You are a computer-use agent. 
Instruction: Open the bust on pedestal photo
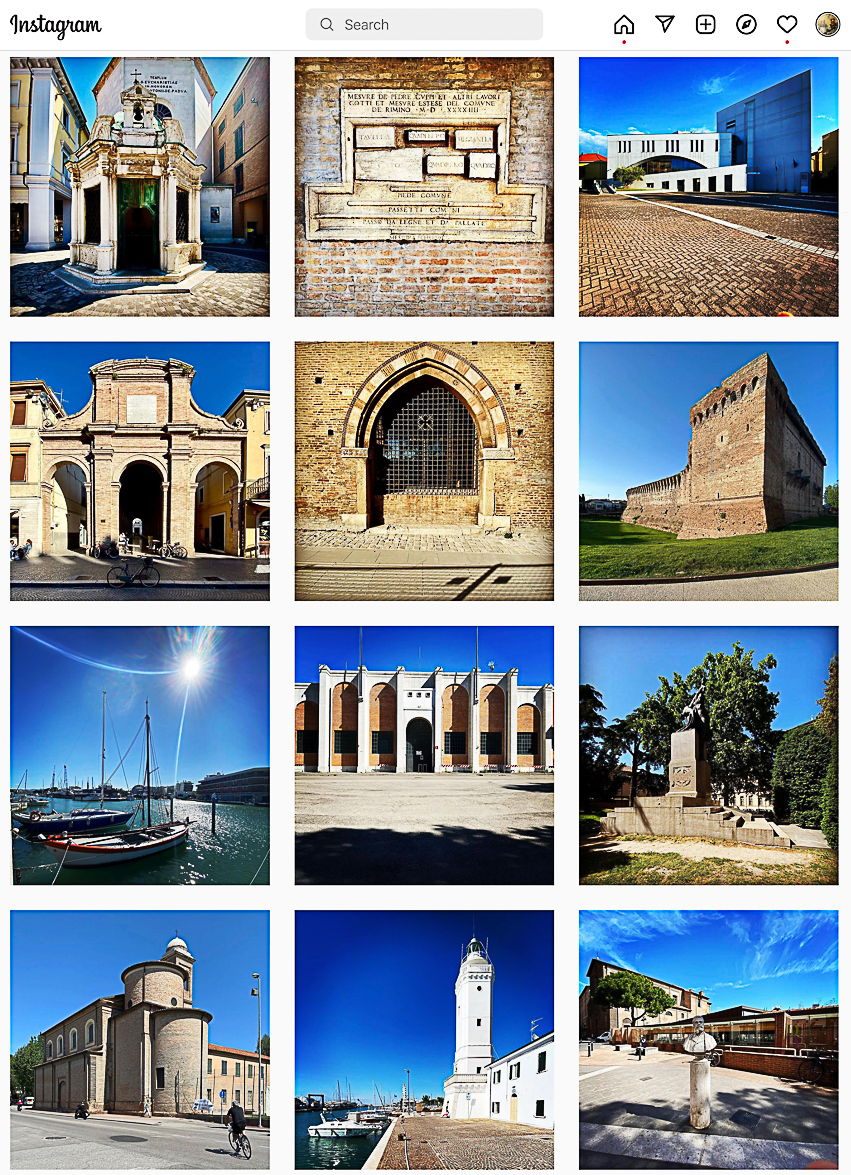pos(708,1039)
